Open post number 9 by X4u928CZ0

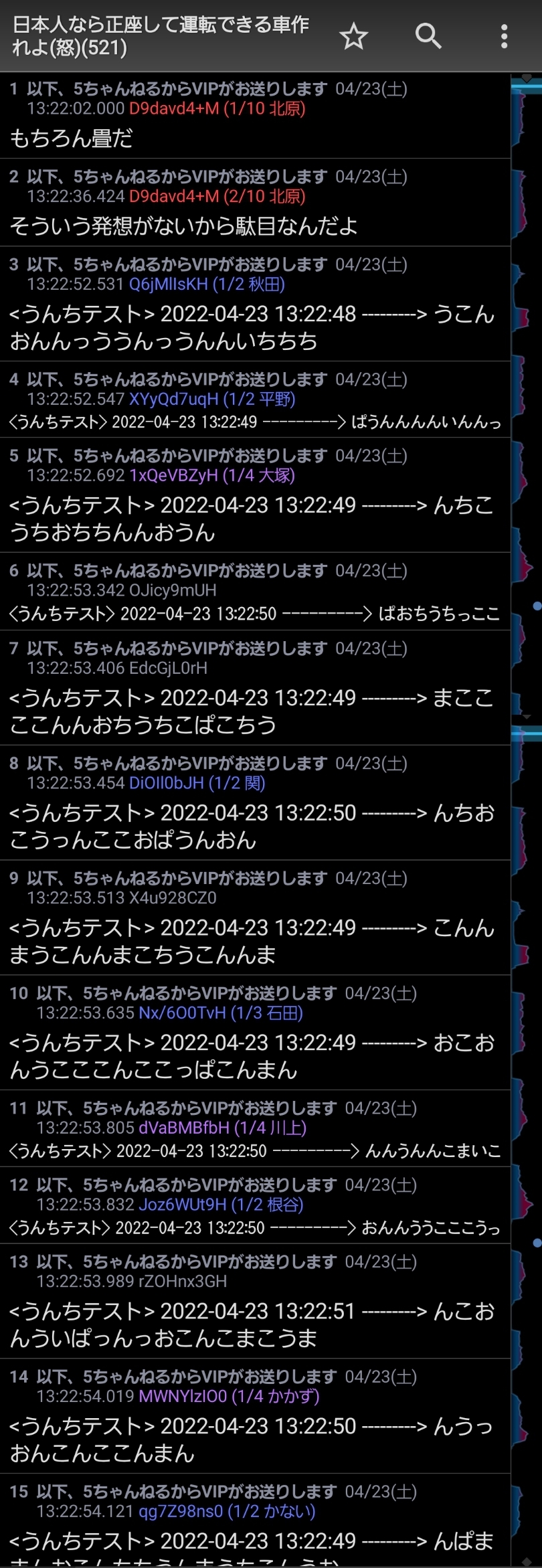(x=14, y=878)
